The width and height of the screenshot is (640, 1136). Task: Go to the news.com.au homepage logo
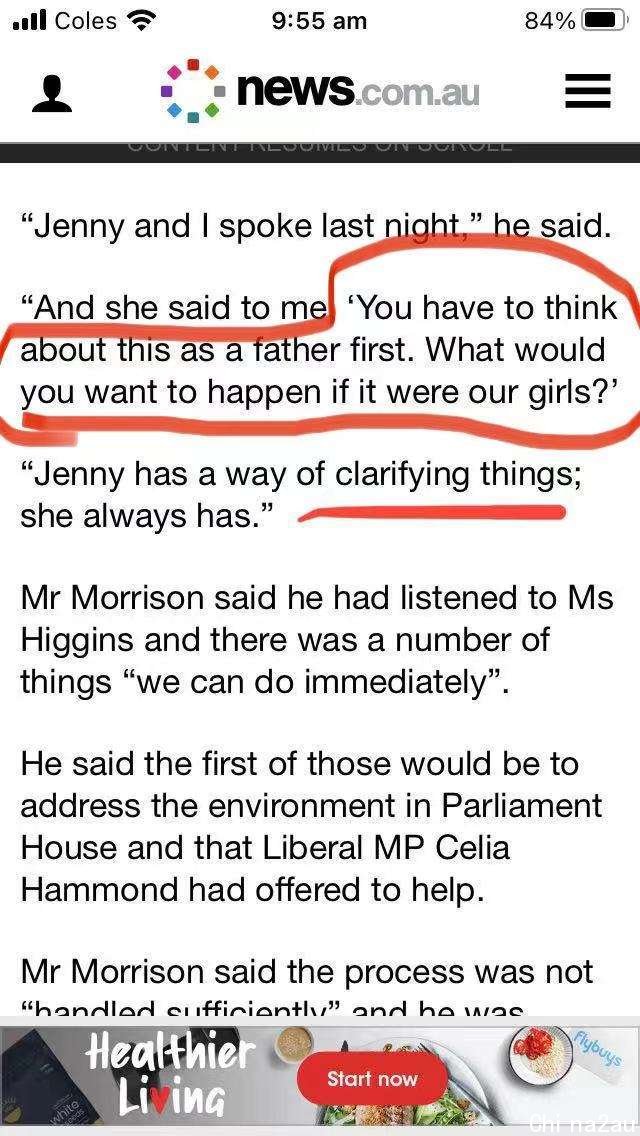pyautogui.click(x=320, y=91)
